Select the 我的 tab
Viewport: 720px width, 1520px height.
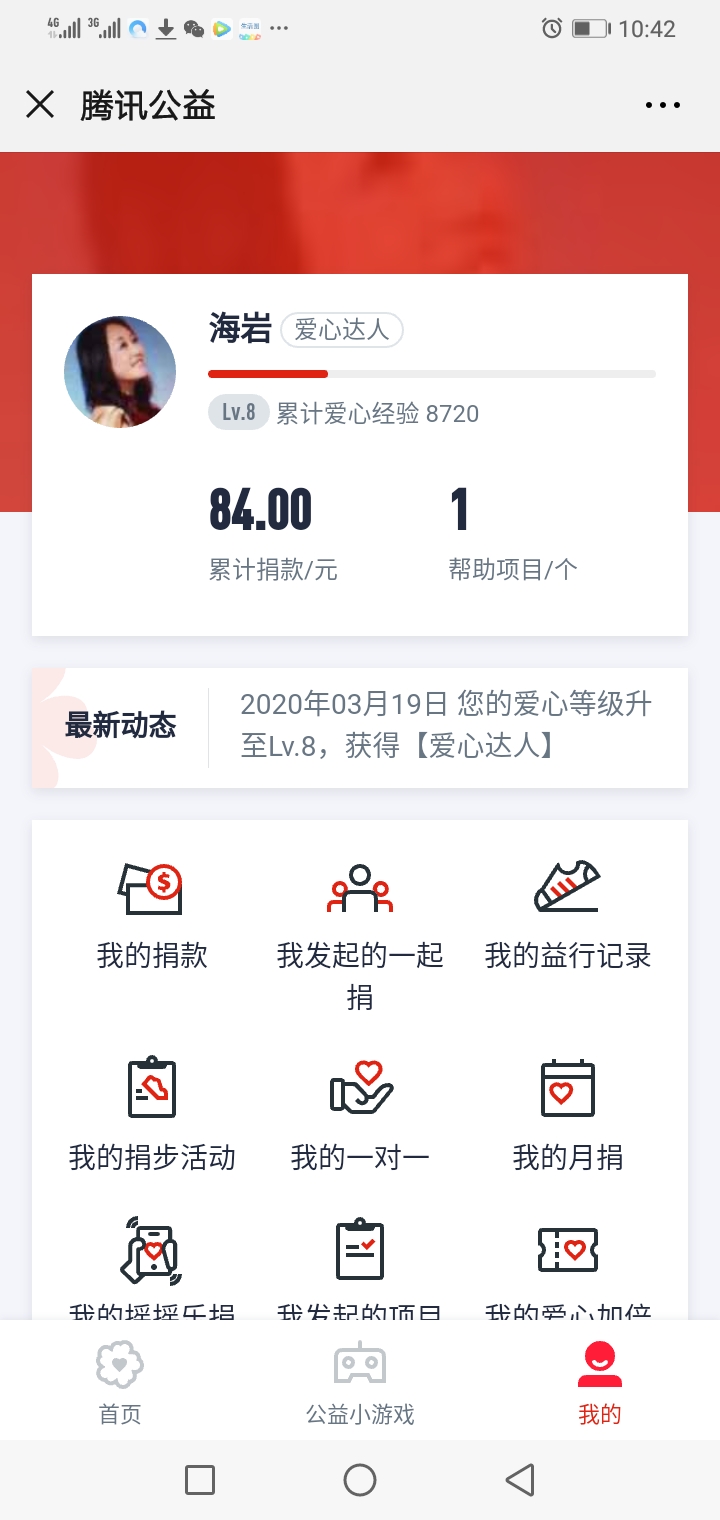(x=599, y=1383)
